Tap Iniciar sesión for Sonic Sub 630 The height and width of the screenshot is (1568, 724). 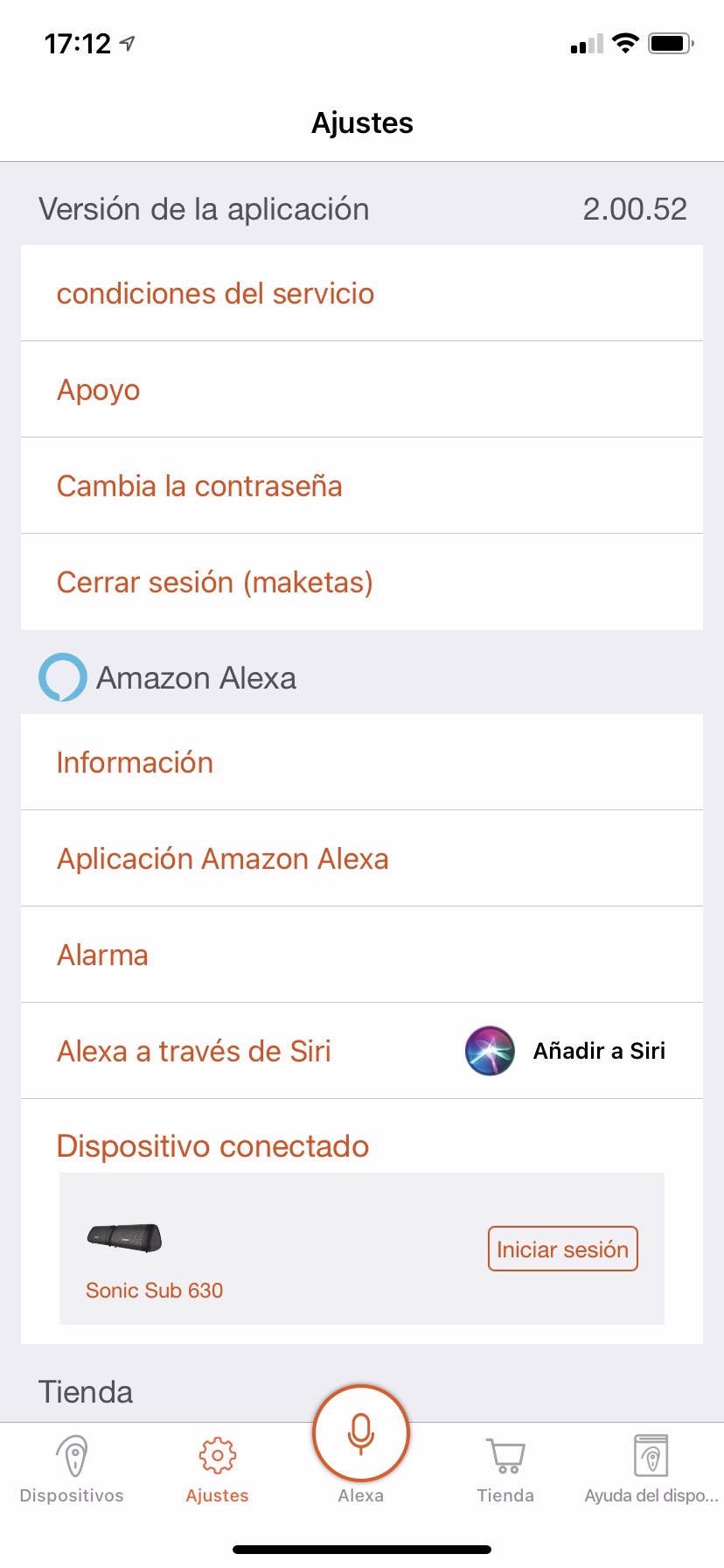click(562, 1249)
